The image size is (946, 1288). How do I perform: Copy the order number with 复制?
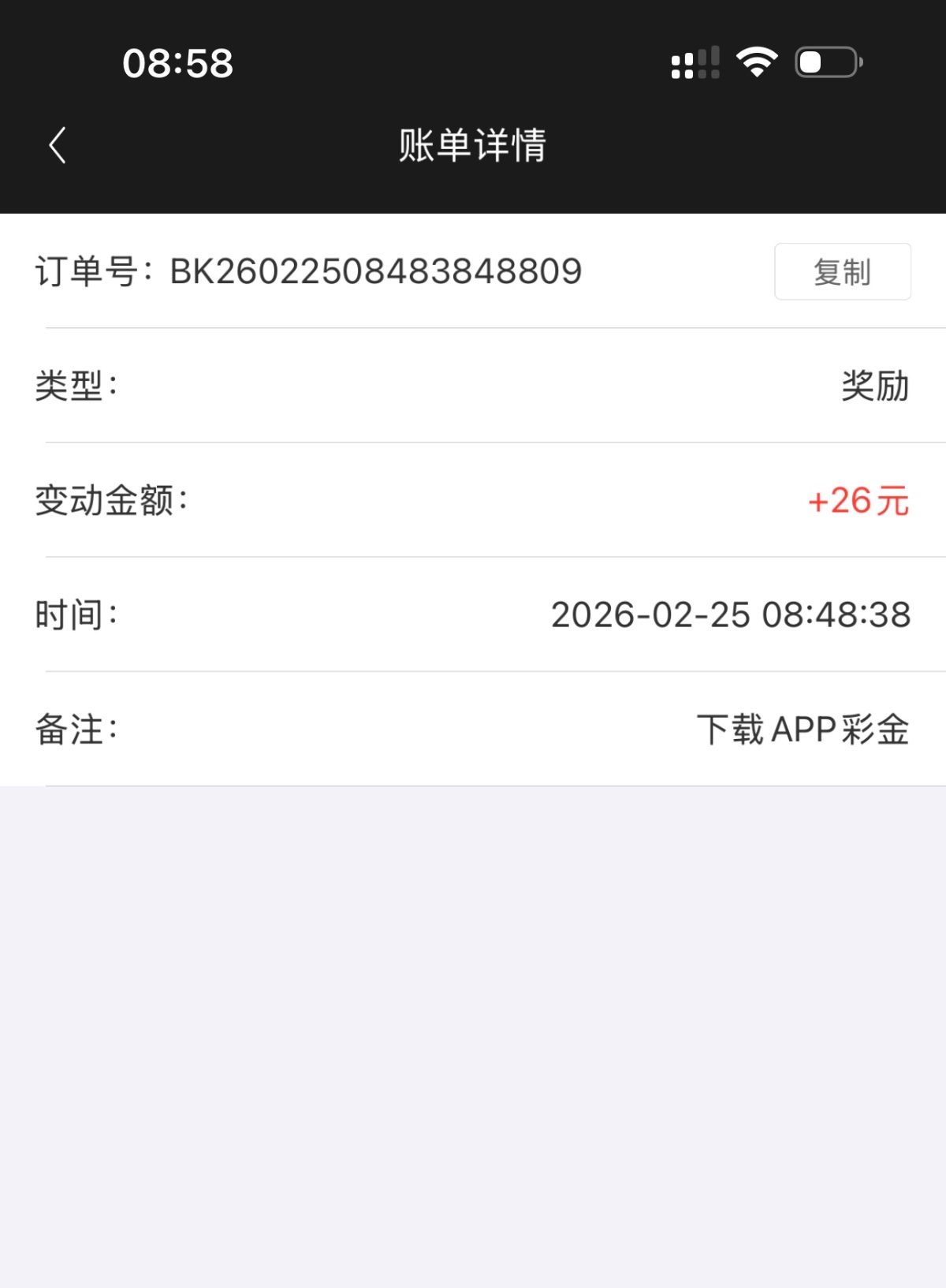842,272
